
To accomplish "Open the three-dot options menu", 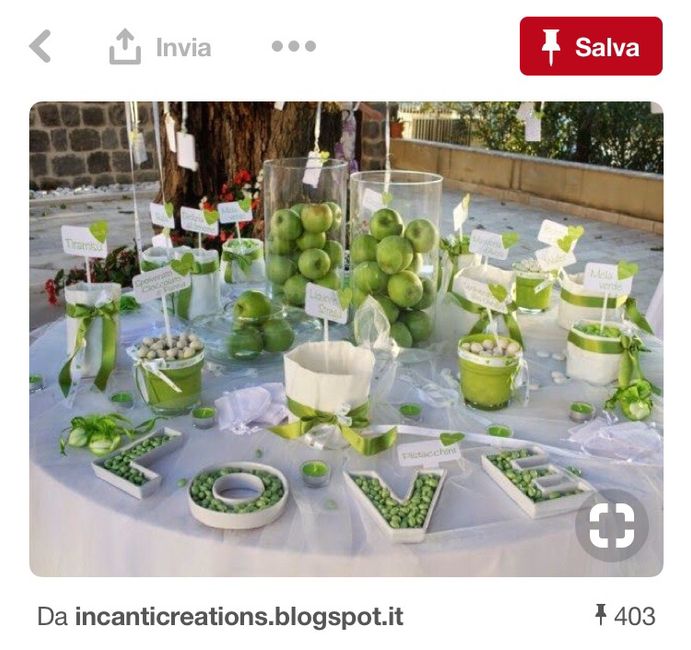I will click(294, 46).
